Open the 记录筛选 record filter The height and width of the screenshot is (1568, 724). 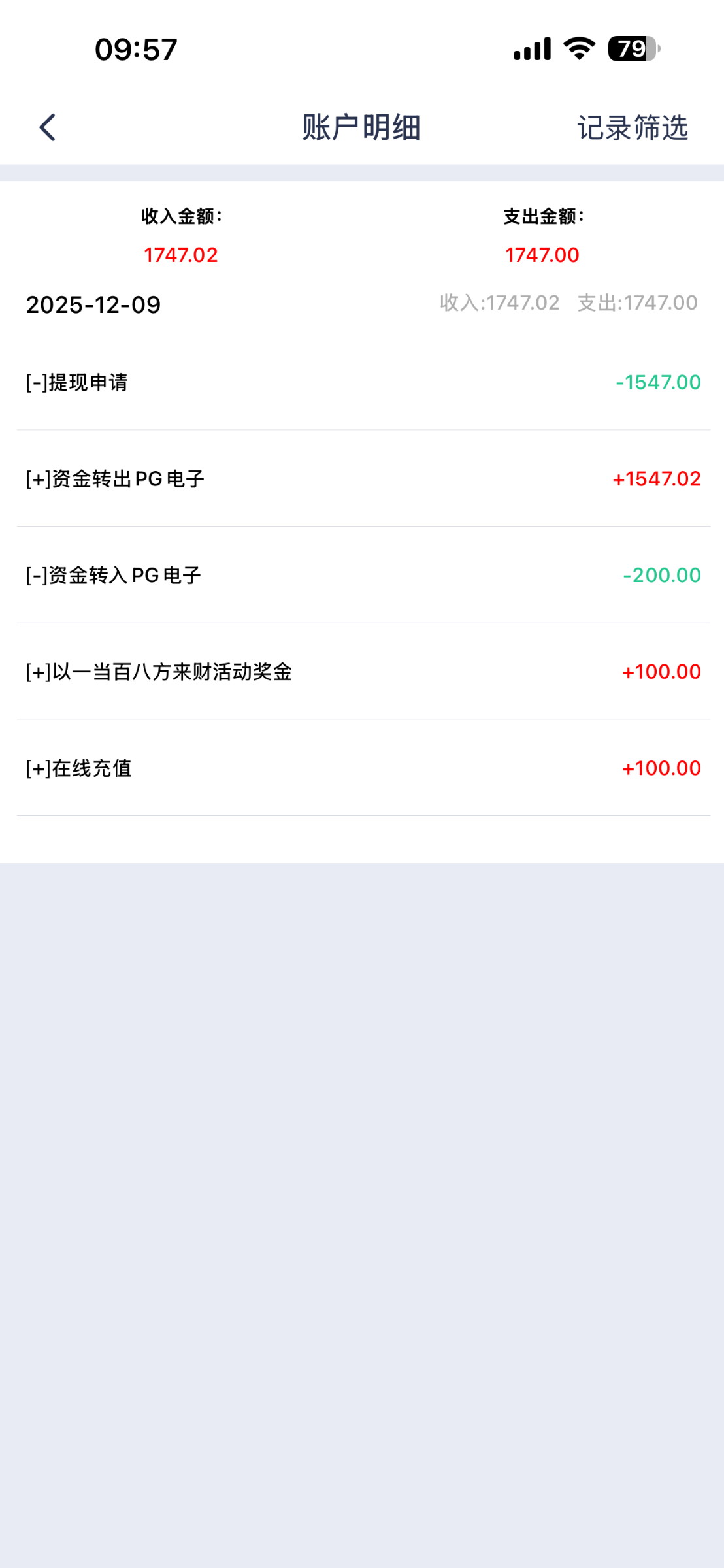[632, 127]
